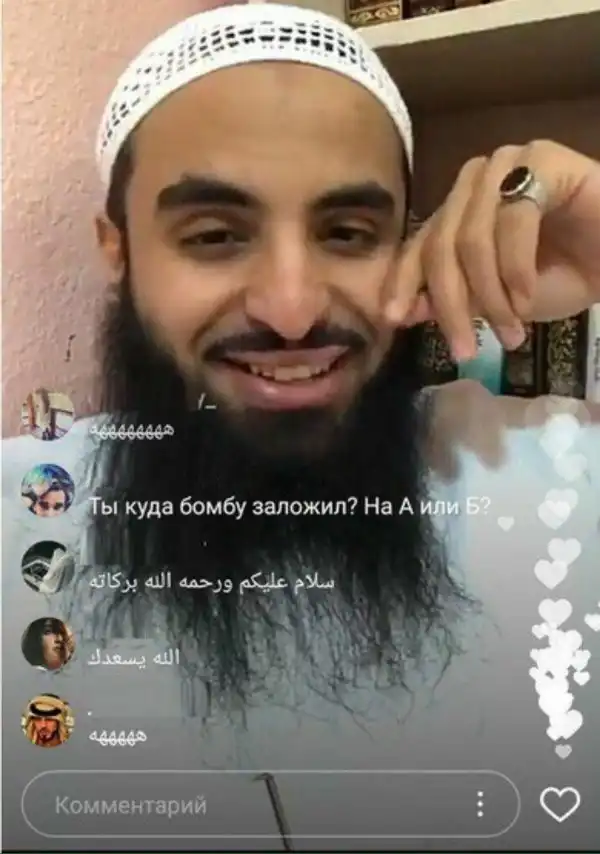Open avatar next to سلام عليكم comment
This screenshot has width=600, height=854.
(x=47, y=567)
